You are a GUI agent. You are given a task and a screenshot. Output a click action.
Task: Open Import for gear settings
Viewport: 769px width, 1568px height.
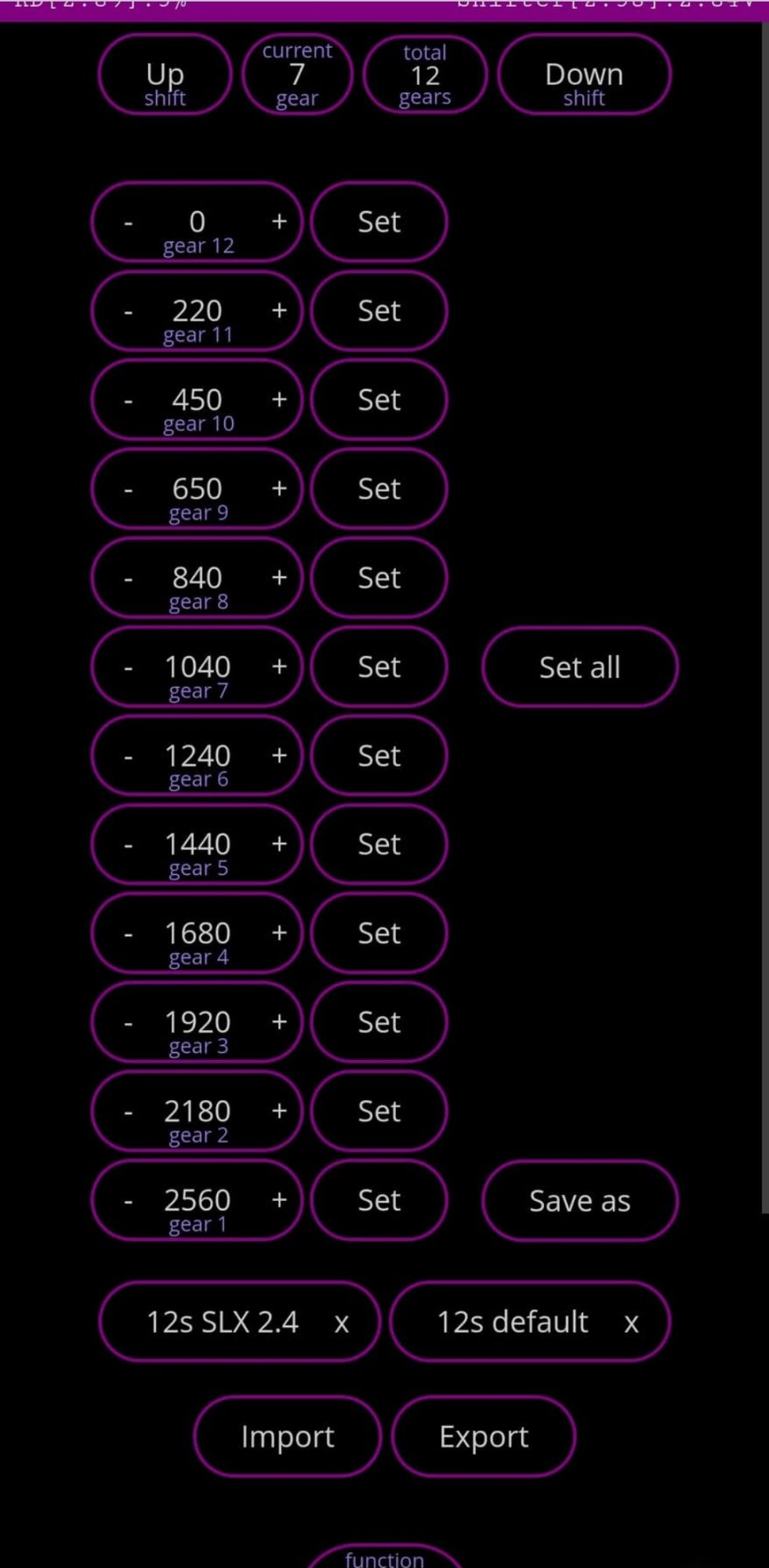(x=287, y=1437)
